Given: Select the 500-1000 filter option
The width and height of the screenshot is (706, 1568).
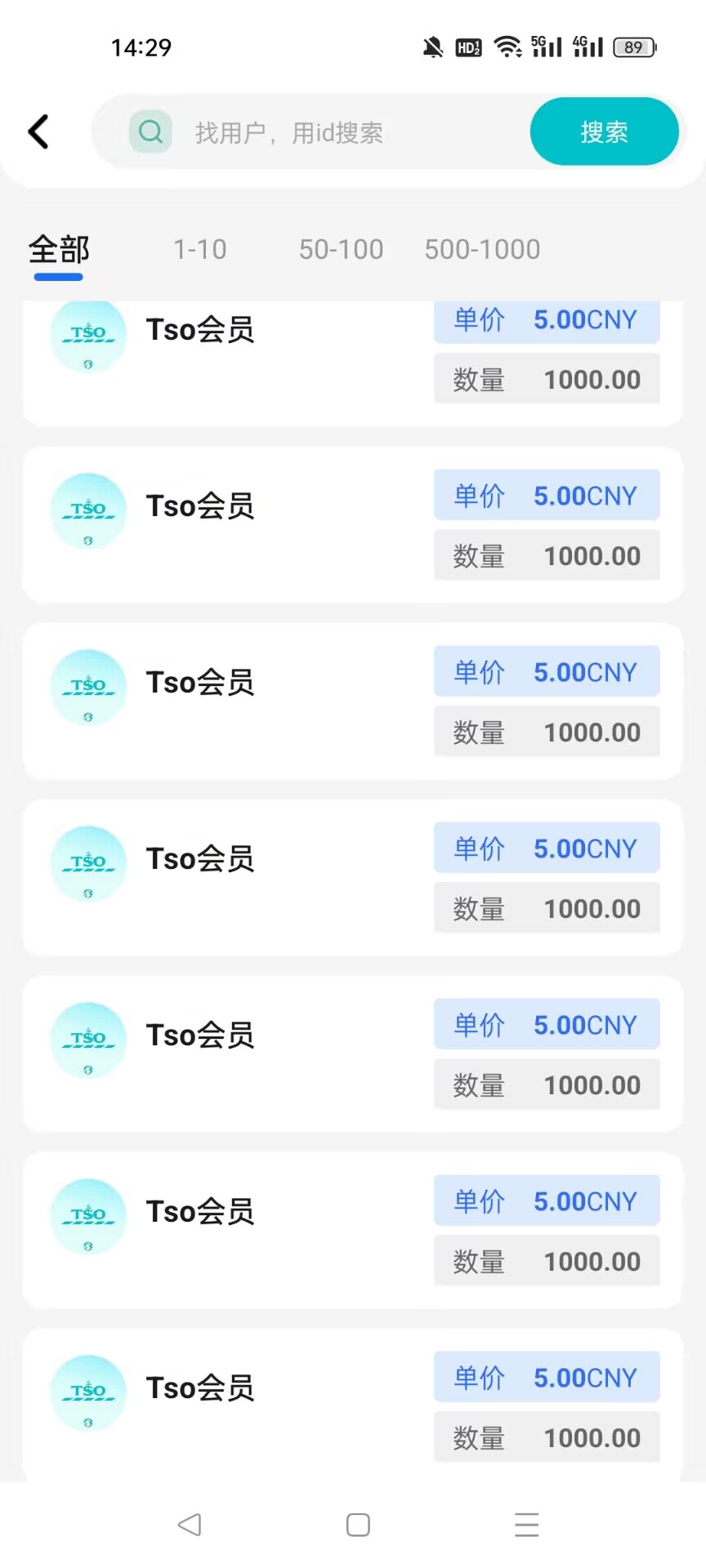Looking at the screenshot, I should coord(481,250).
